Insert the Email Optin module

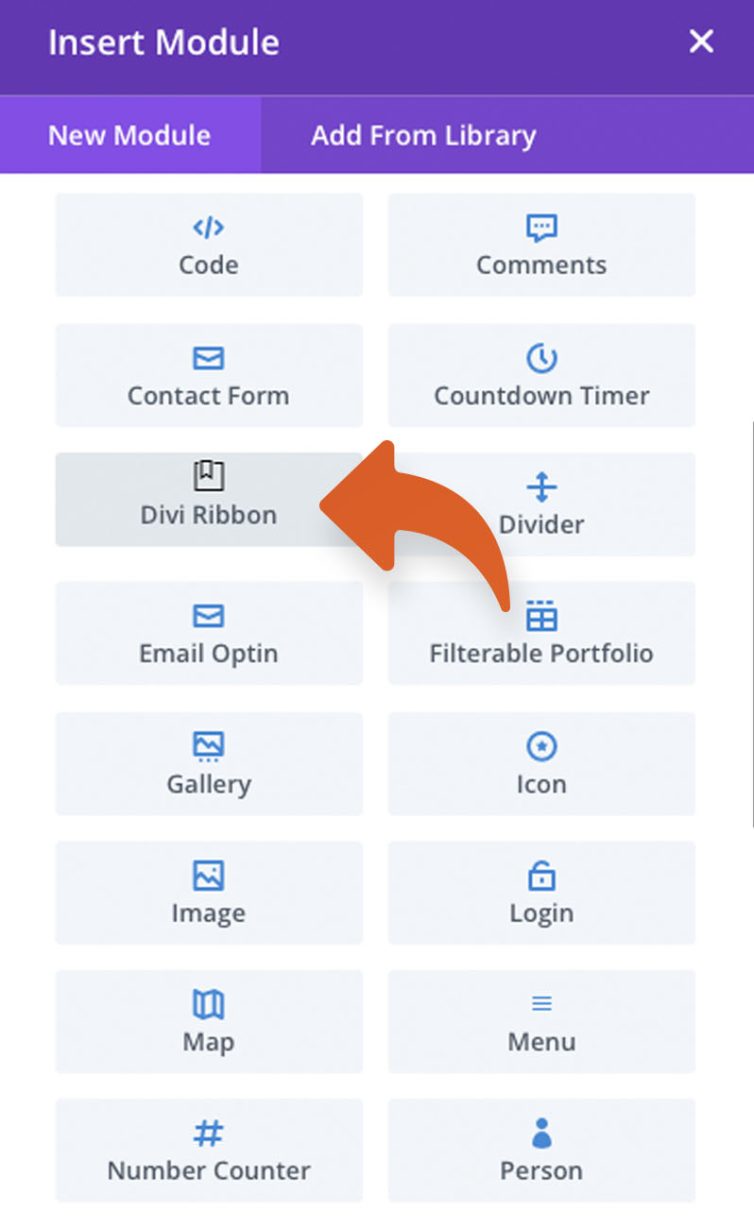[208, 632]
